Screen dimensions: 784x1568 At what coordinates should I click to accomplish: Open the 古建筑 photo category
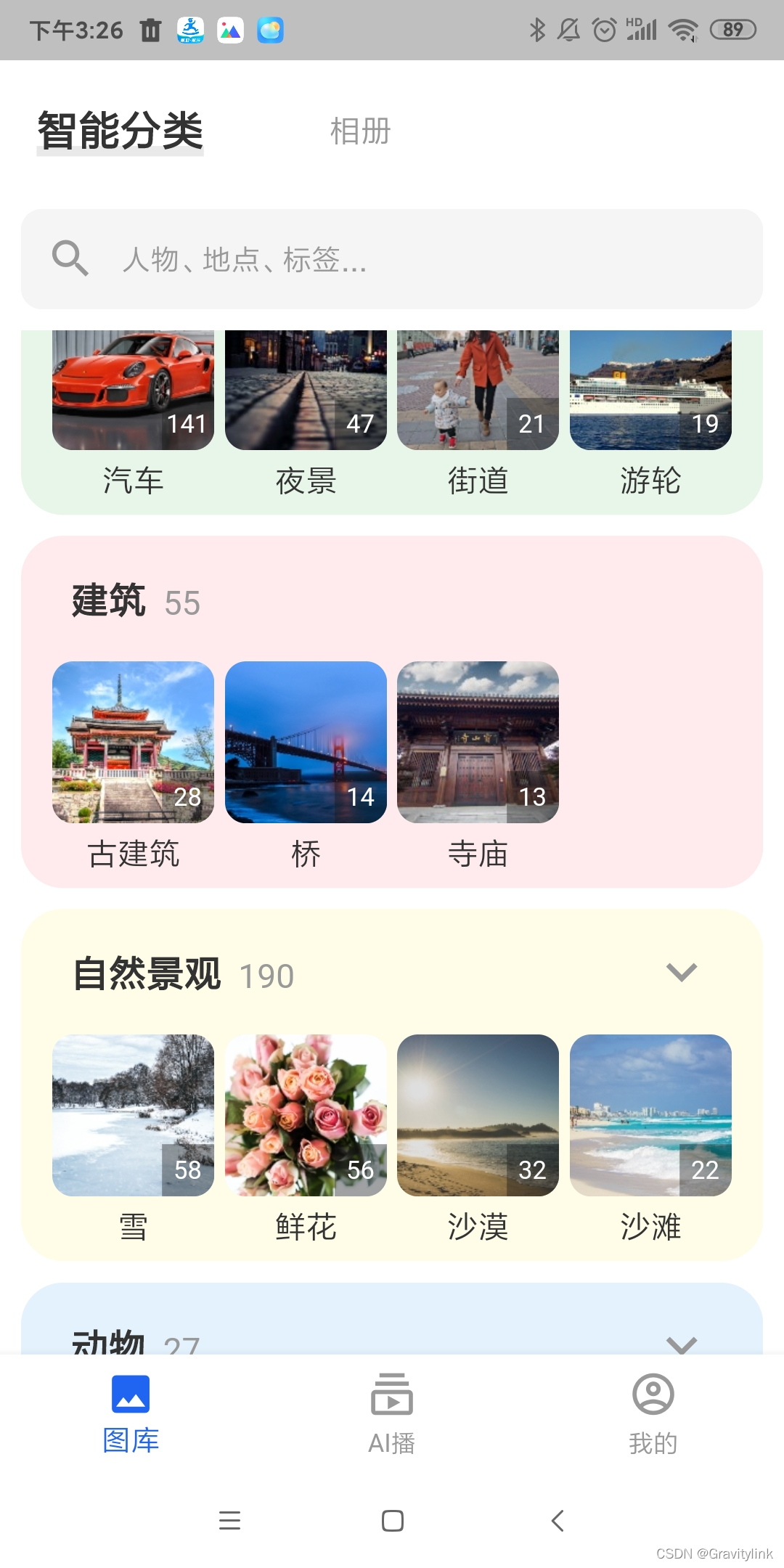click(x=133, y=742)
